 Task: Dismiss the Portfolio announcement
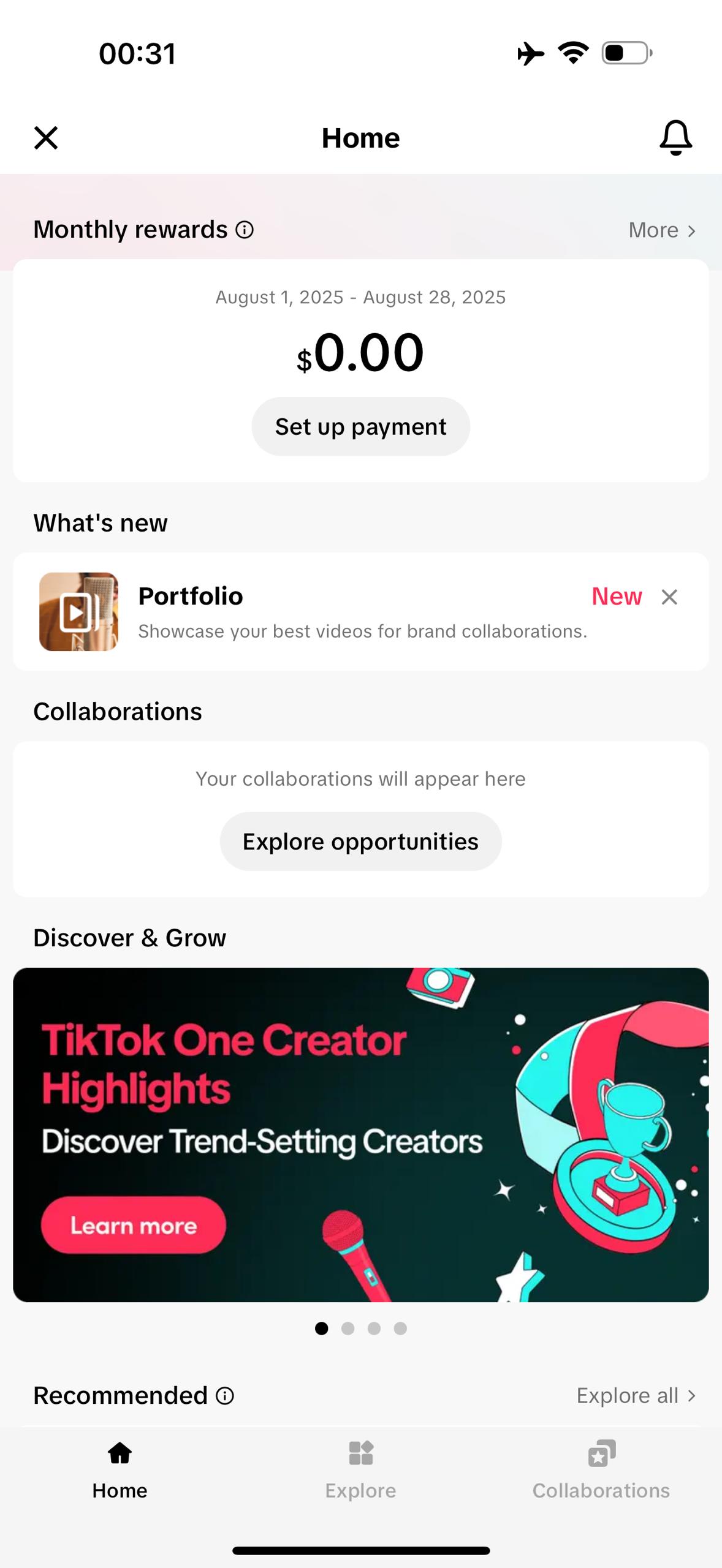[x=669, y=597]
